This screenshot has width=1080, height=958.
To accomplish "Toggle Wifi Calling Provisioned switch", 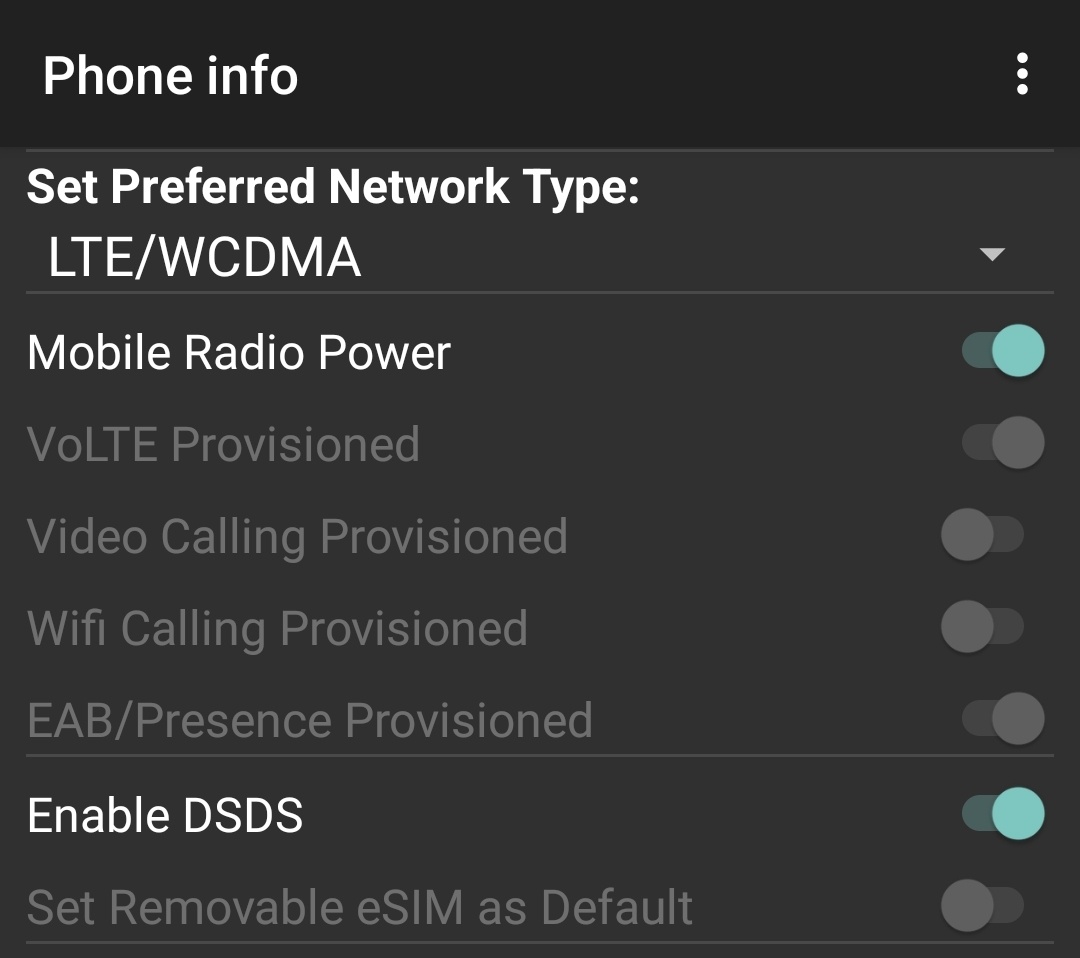I will tap(982, 627).
